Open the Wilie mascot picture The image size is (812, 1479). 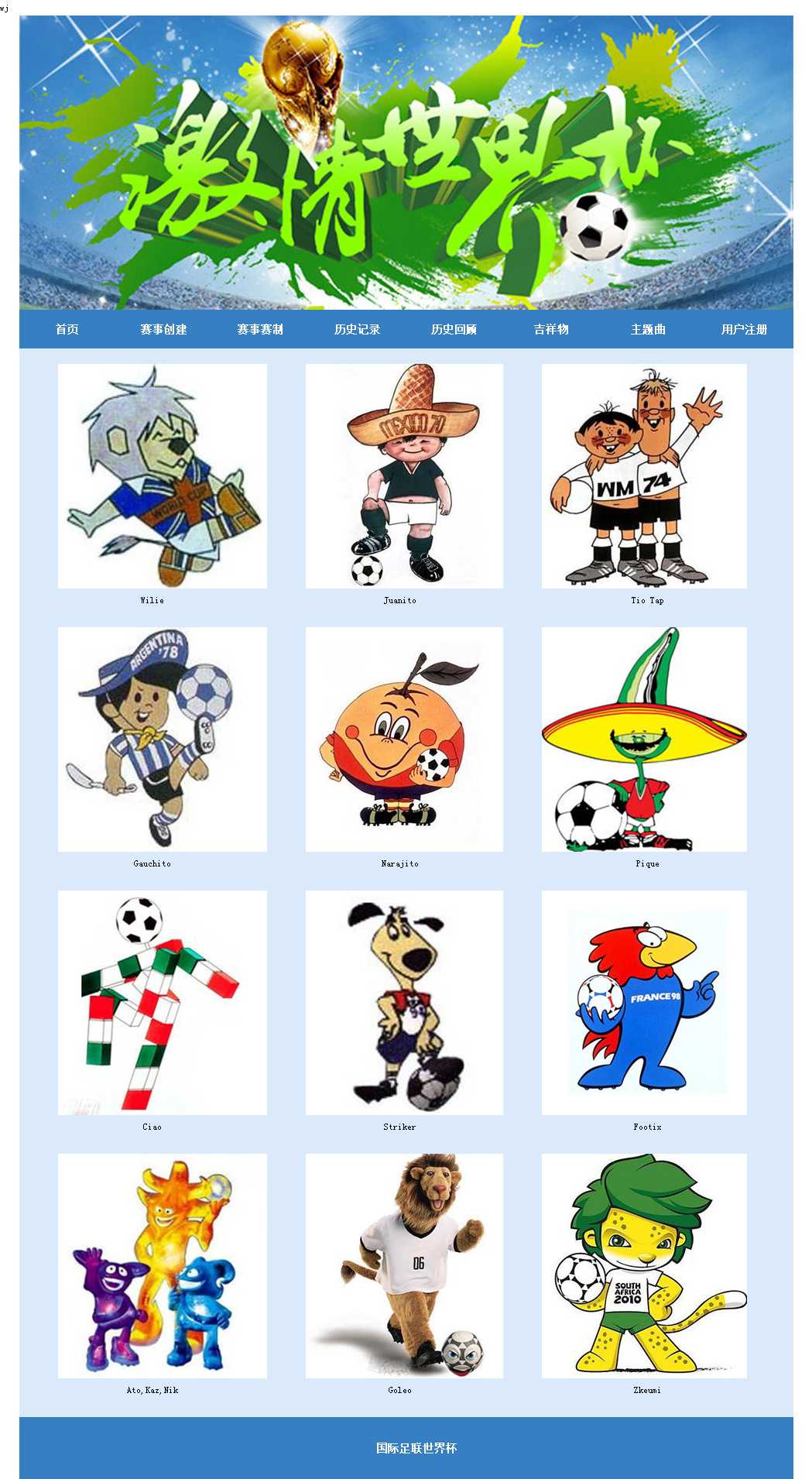(163, 476)
